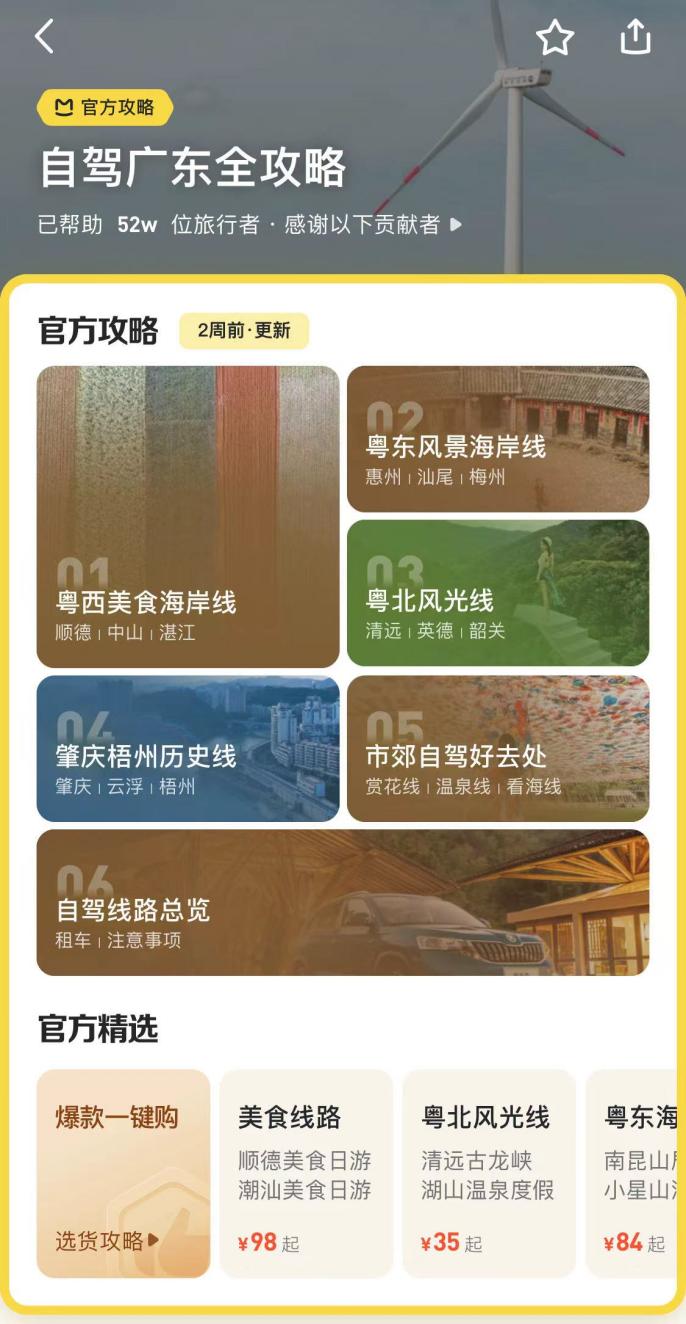686x1324 pixels.
Task: Open the 爆款一键购 选货攻略 card
Action: pyautogui.click(x=123, y=1174)
